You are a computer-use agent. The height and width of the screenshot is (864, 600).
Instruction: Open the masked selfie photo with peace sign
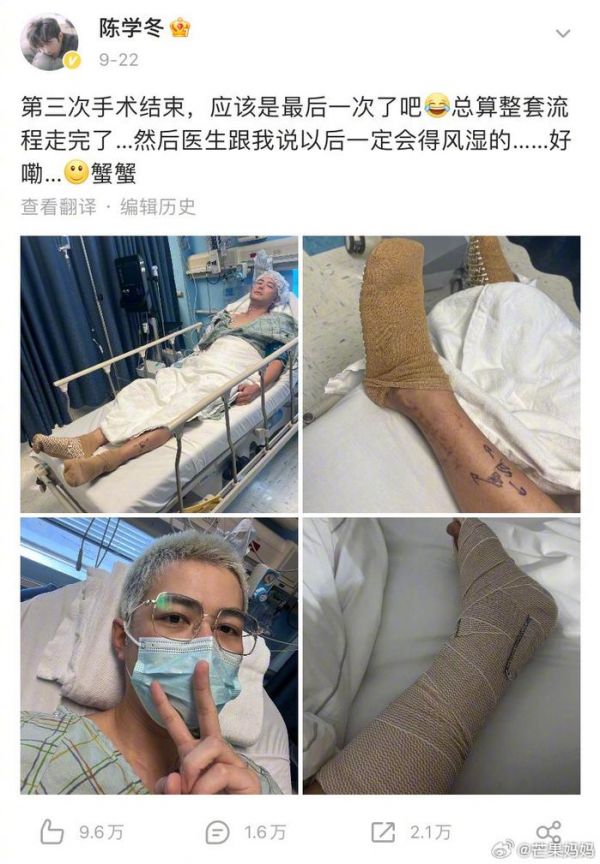tap(159, 655)
